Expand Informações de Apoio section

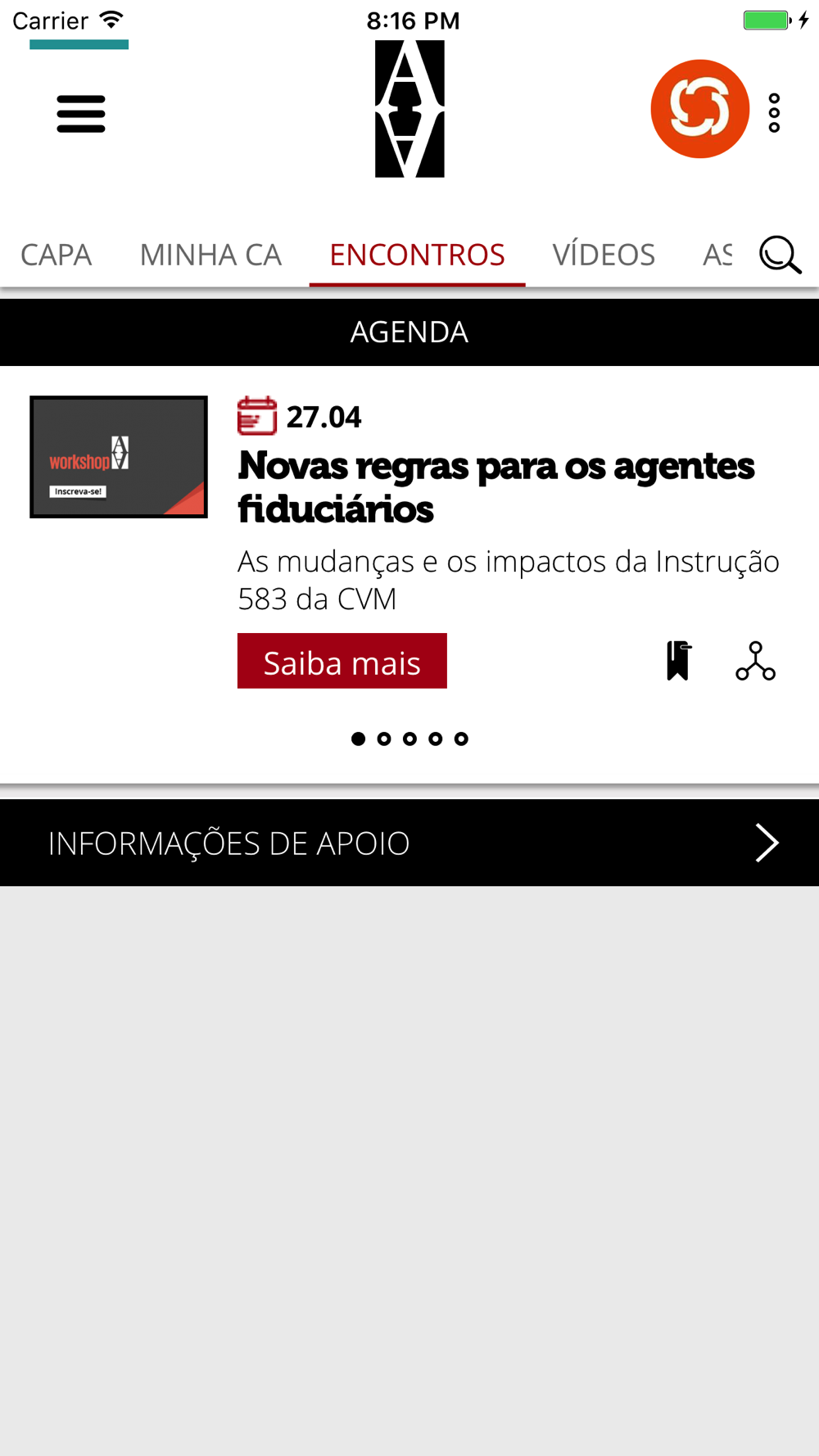[x=409, y=843]
